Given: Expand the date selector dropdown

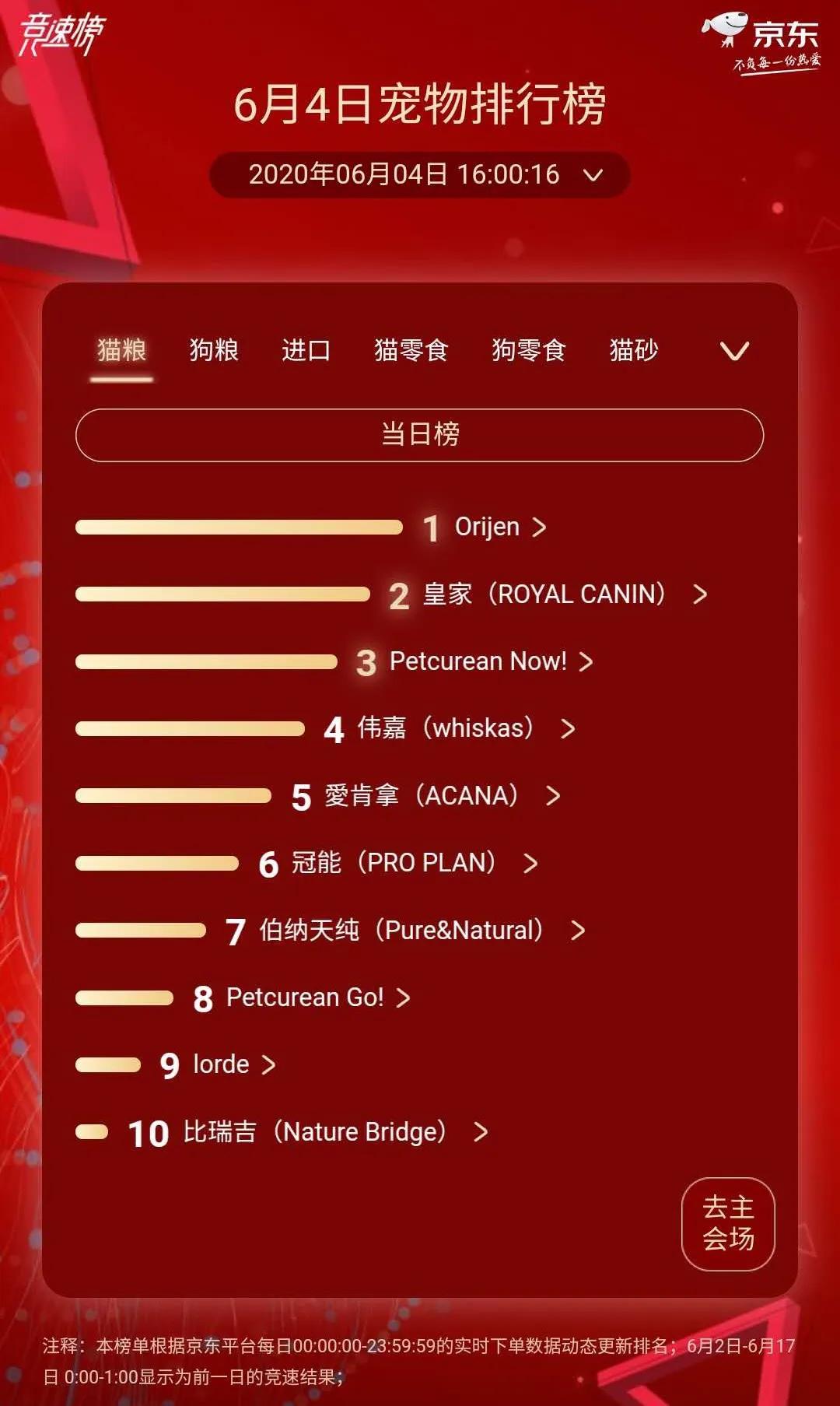Looking at the screenshot, I should (x=594, y=176).
